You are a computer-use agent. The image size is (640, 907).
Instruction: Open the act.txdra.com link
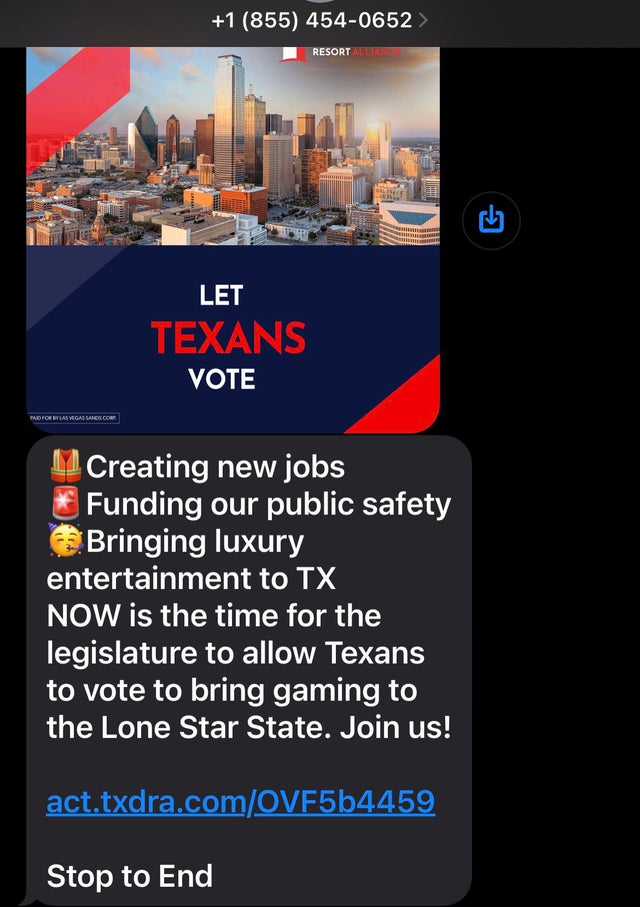pos(240,801)
